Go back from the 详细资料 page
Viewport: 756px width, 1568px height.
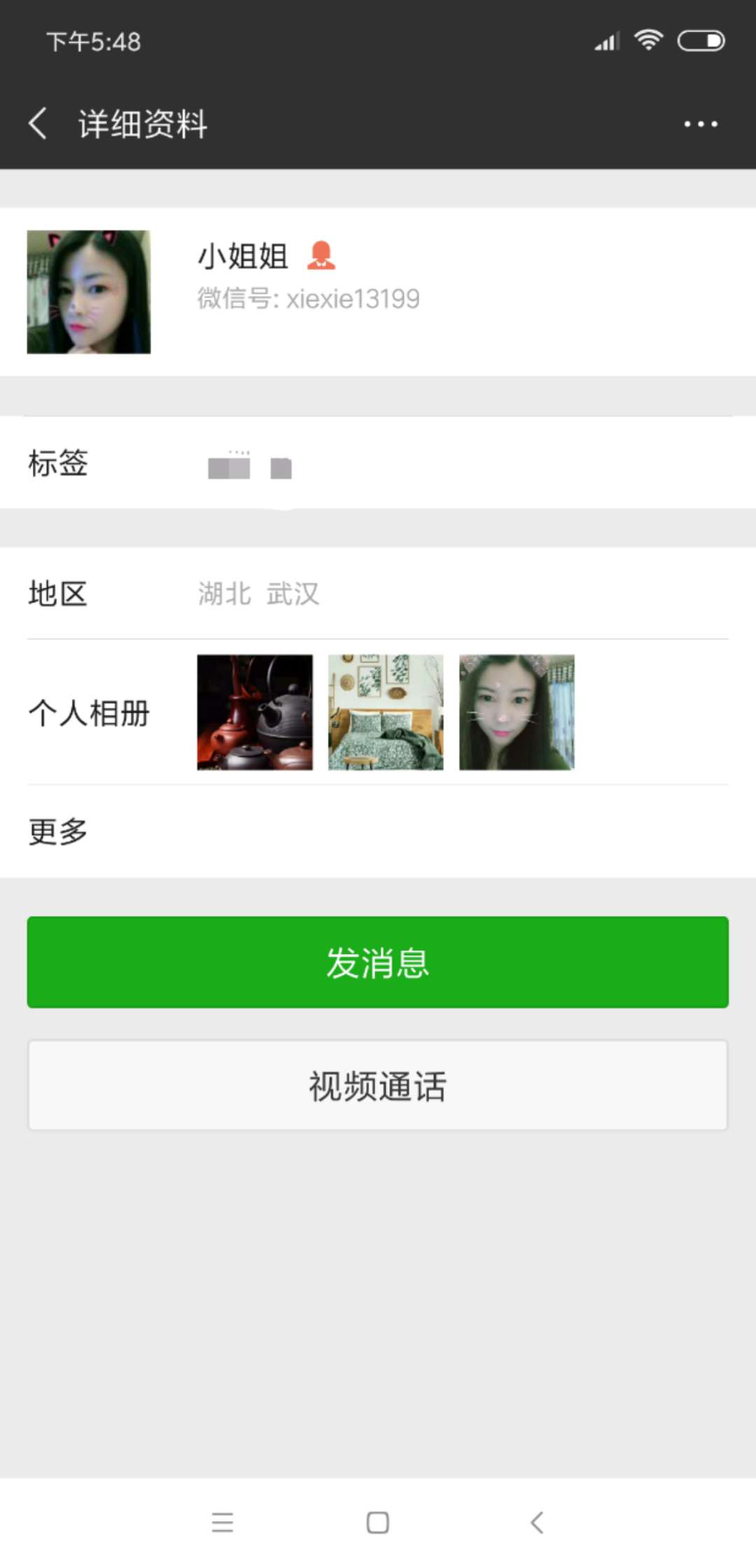coord(38,124)
